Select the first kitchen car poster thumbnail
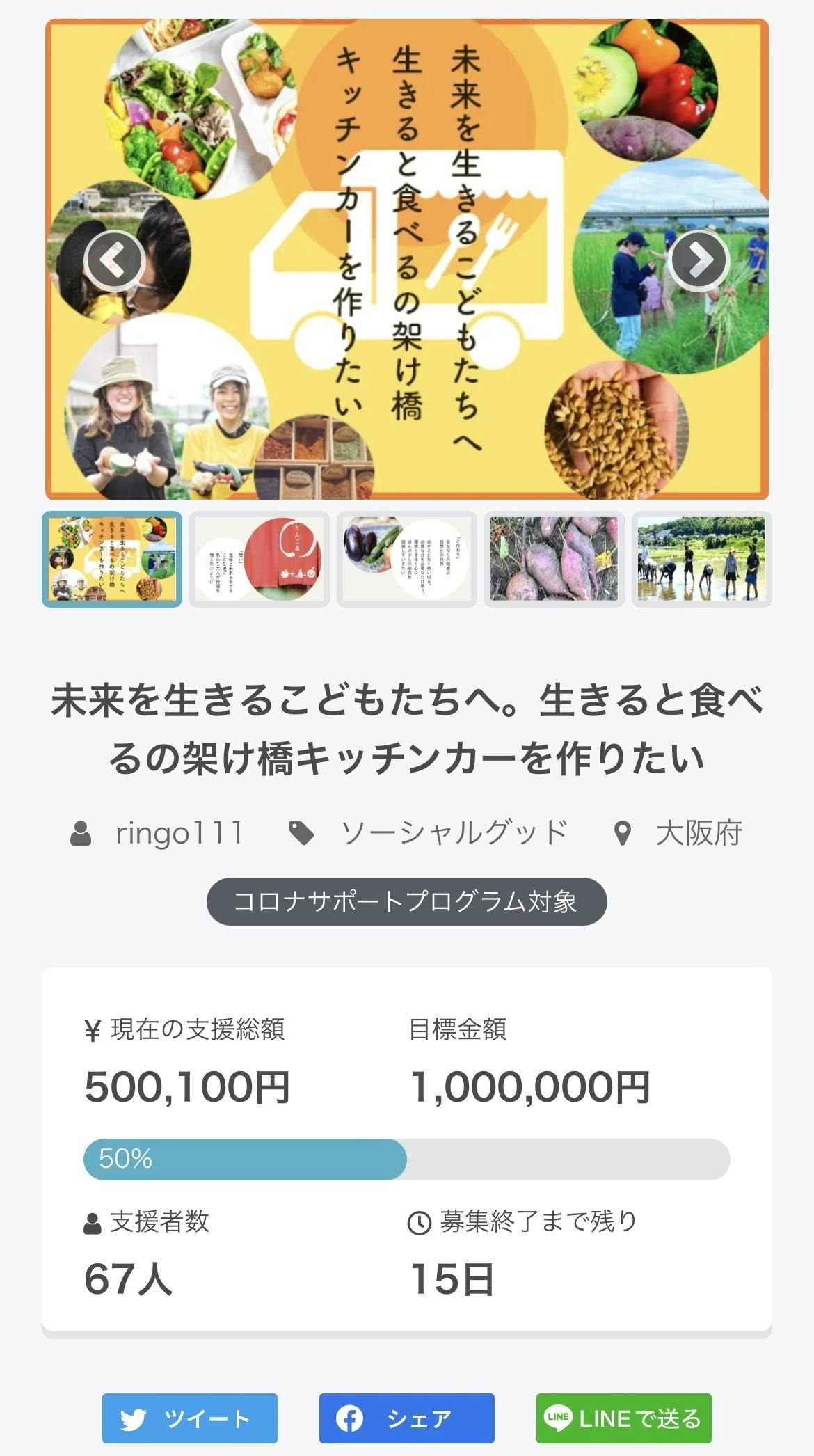The height and width of the screenshot is (1456, 814). [x=112, y=559]
